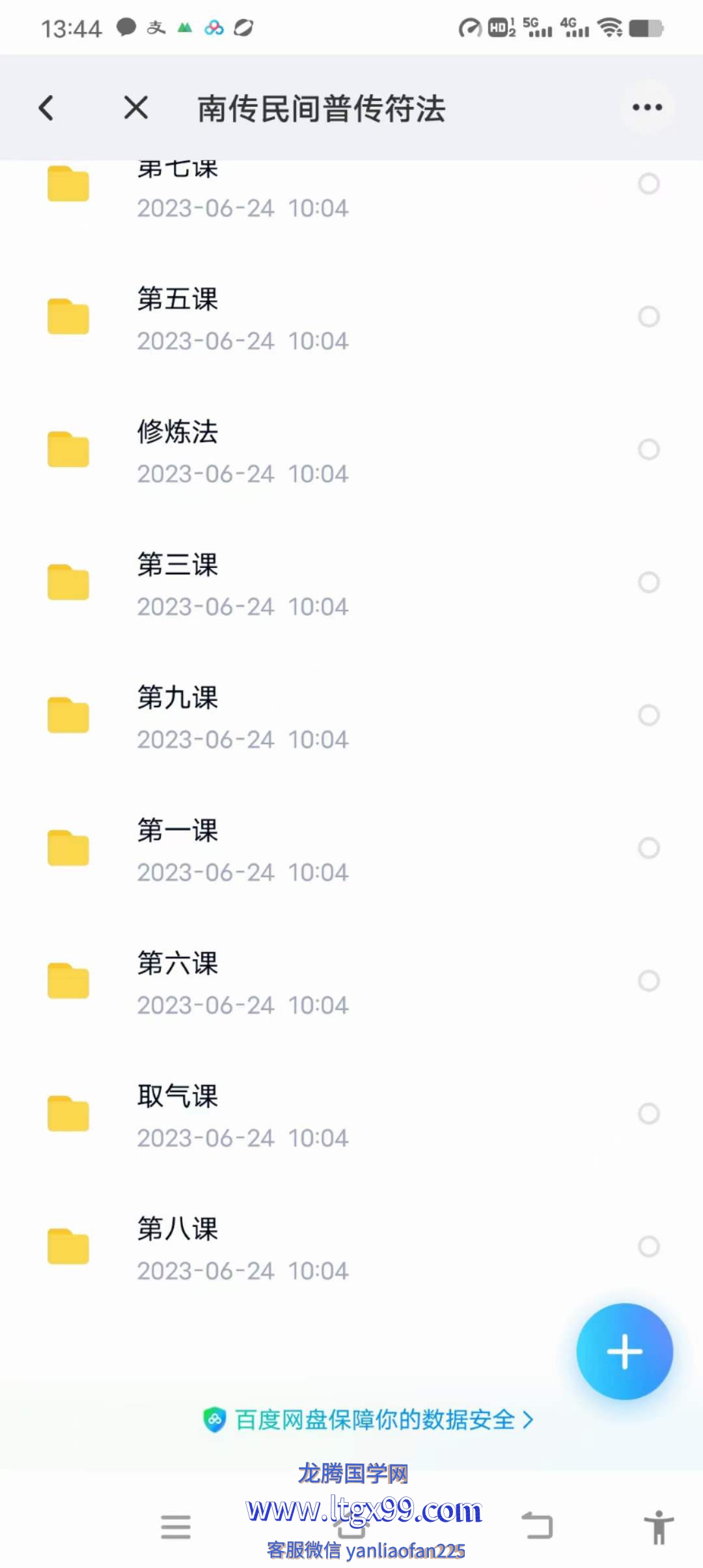Open the system recent apps menu button

pyautogui.click(x=176, y=1526)
